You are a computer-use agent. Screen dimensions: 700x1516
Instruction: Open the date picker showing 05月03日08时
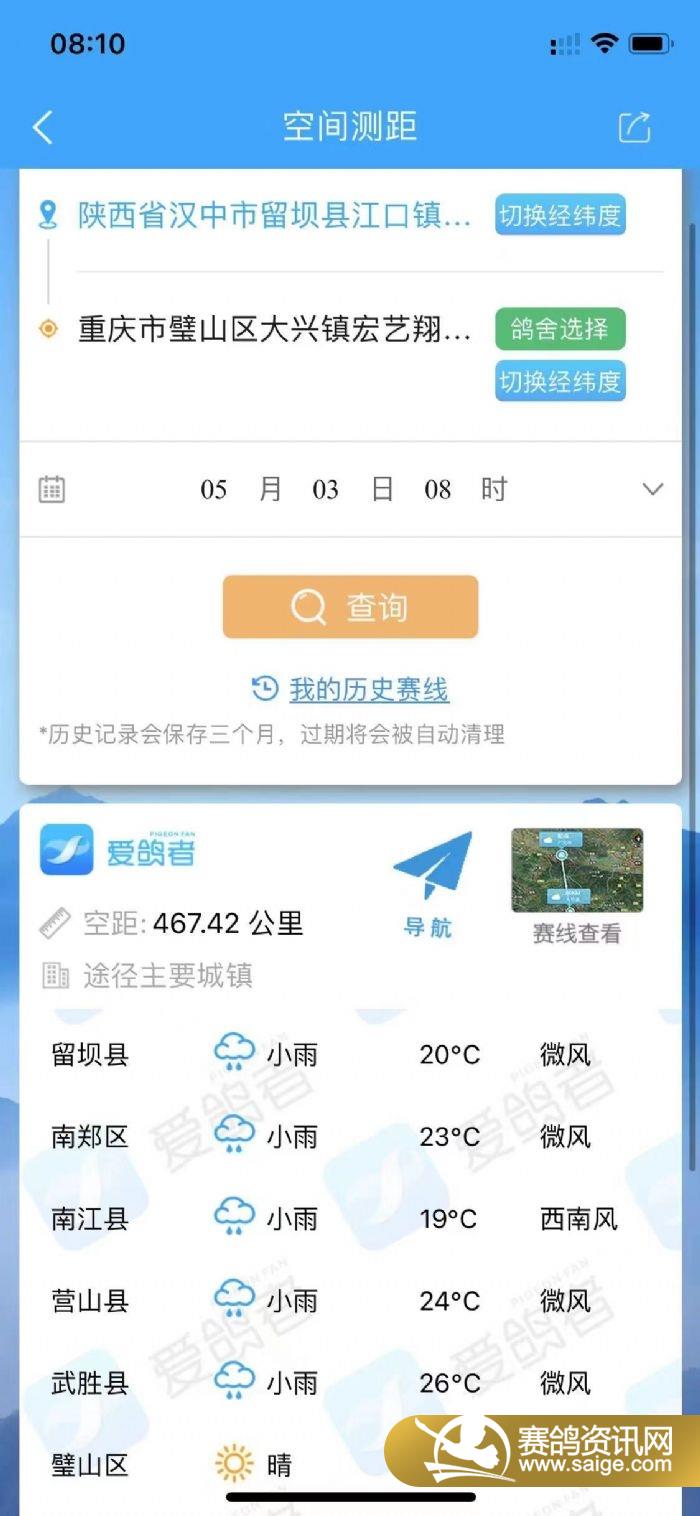click(x=352, y=490)
